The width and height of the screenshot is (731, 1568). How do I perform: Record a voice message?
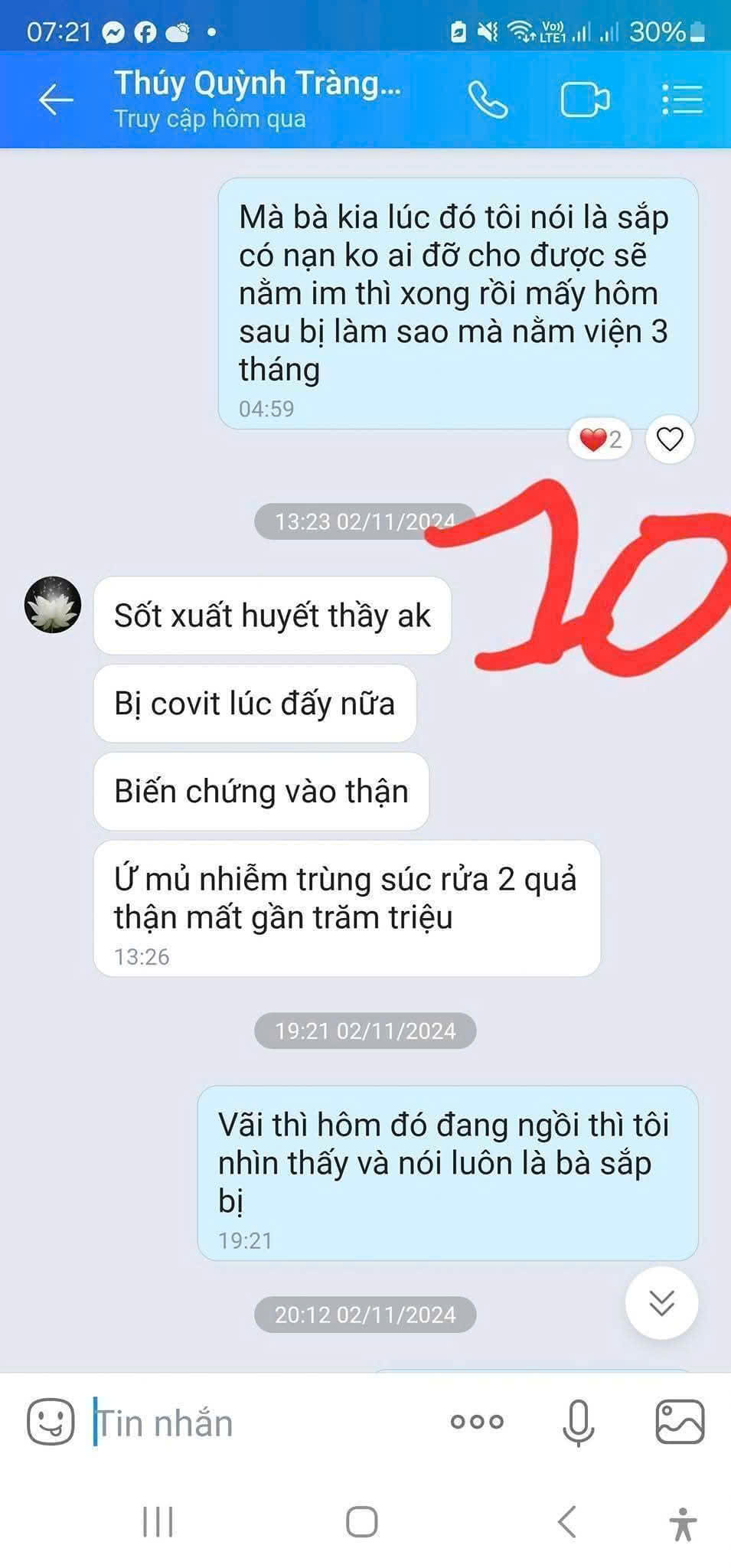[x=578, y=1422]
